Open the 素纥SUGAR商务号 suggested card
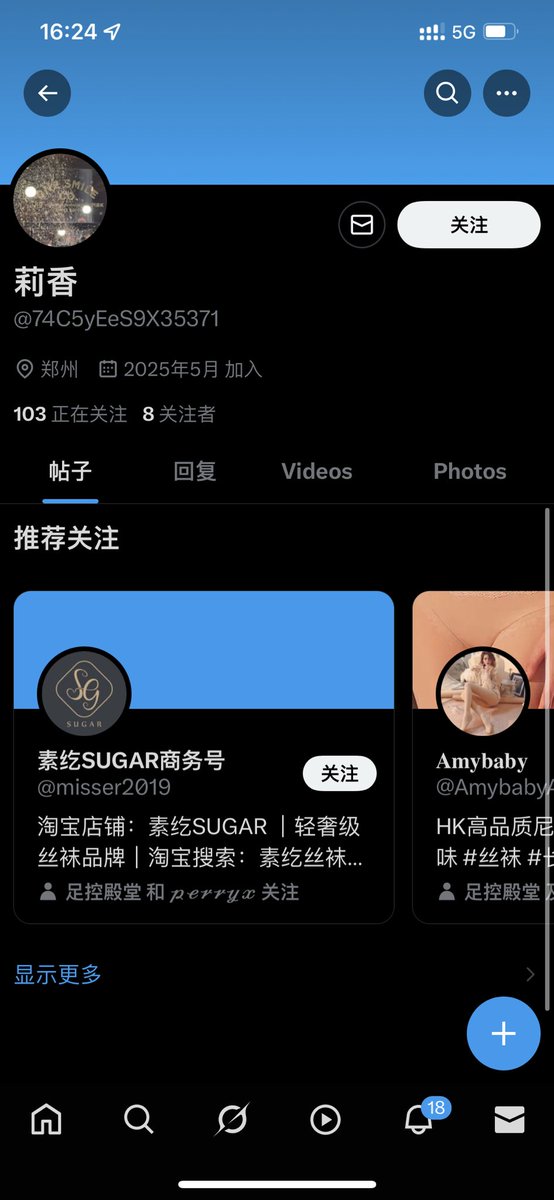 click(204, 757)
